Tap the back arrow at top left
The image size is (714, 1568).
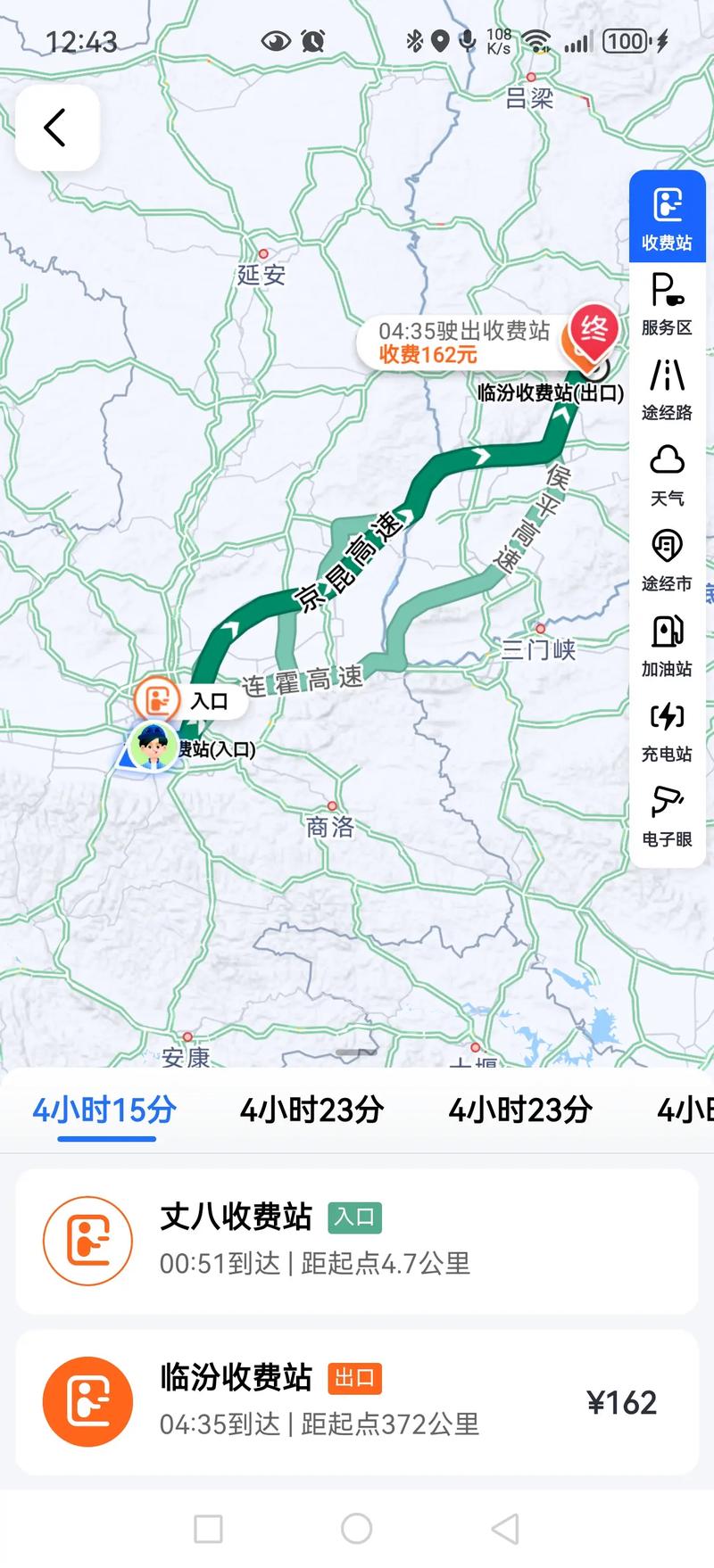pyautogui.click(x=56, y=126)
